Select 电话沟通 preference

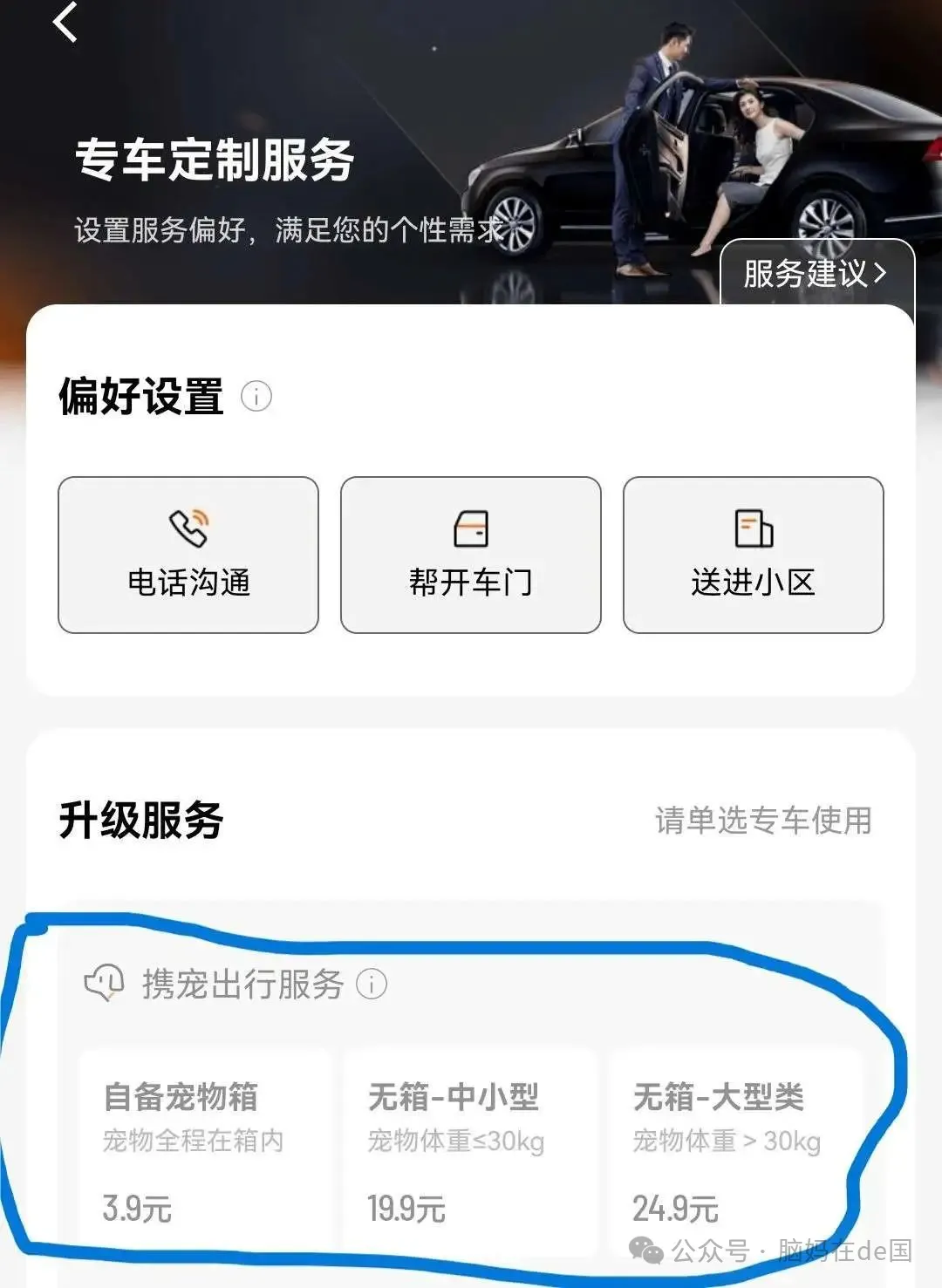188,555
